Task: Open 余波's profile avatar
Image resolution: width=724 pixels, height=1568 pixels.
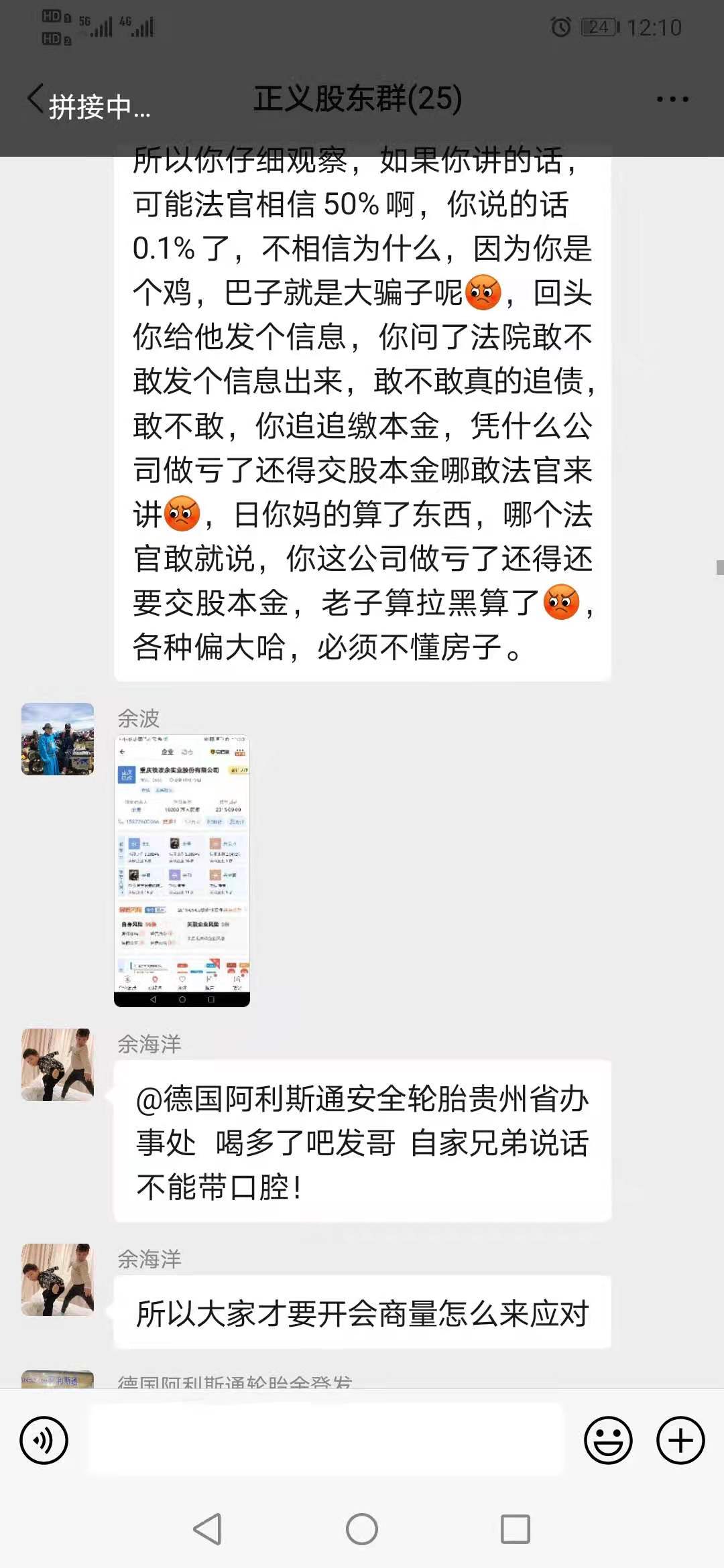Action: click(x=58, y=738)
